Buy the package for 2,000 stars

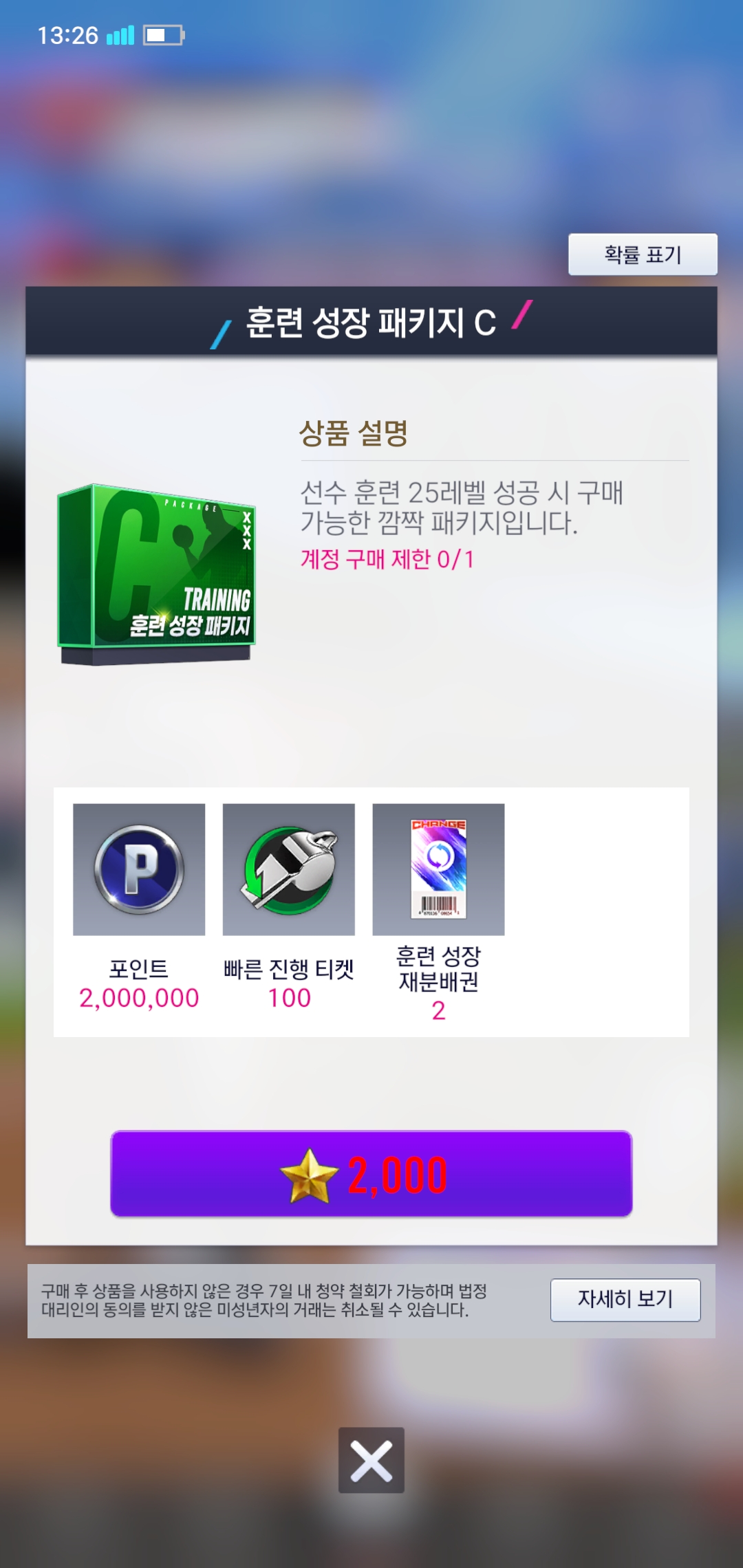point(371,1174)
